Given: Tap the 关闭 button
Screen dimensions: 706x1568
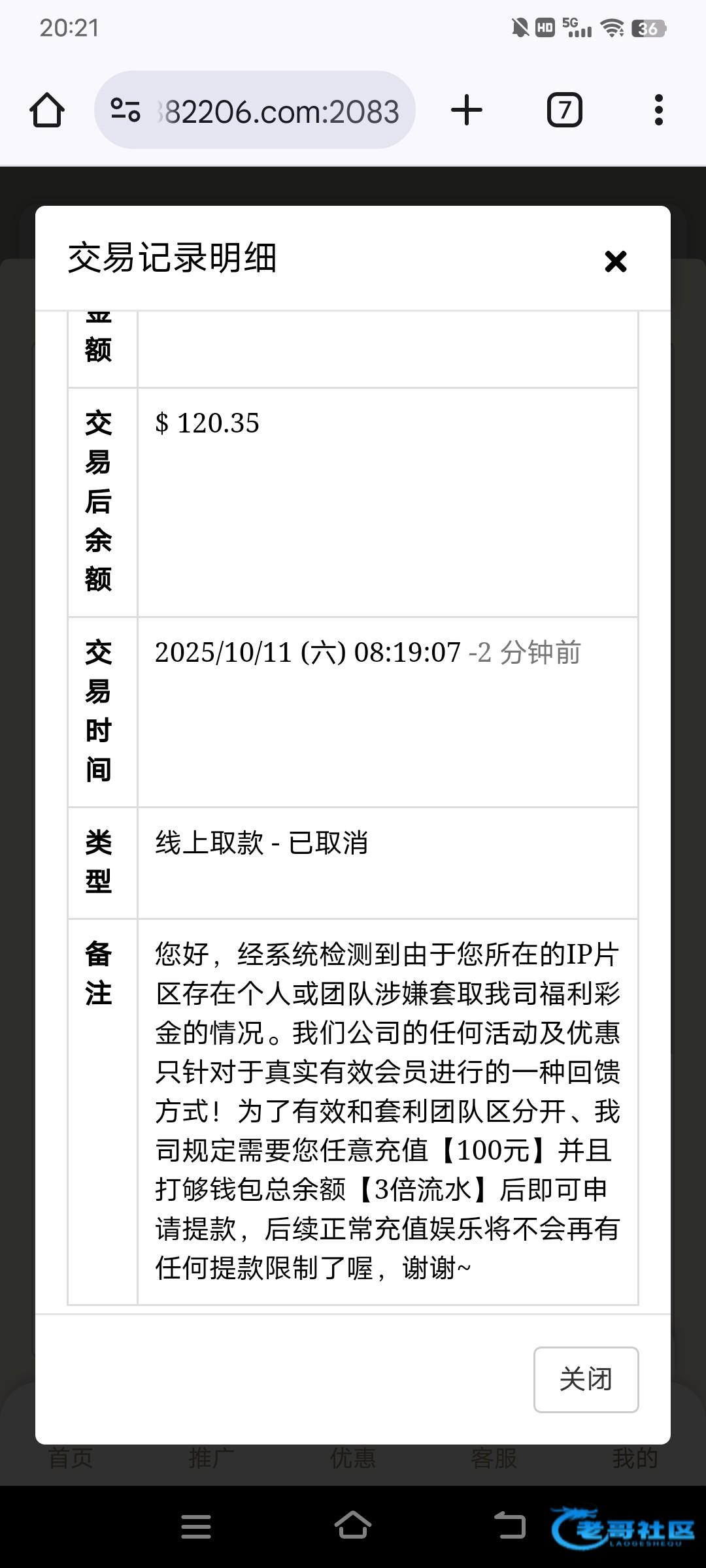Looking at the screenshot, I should 586,1379.
